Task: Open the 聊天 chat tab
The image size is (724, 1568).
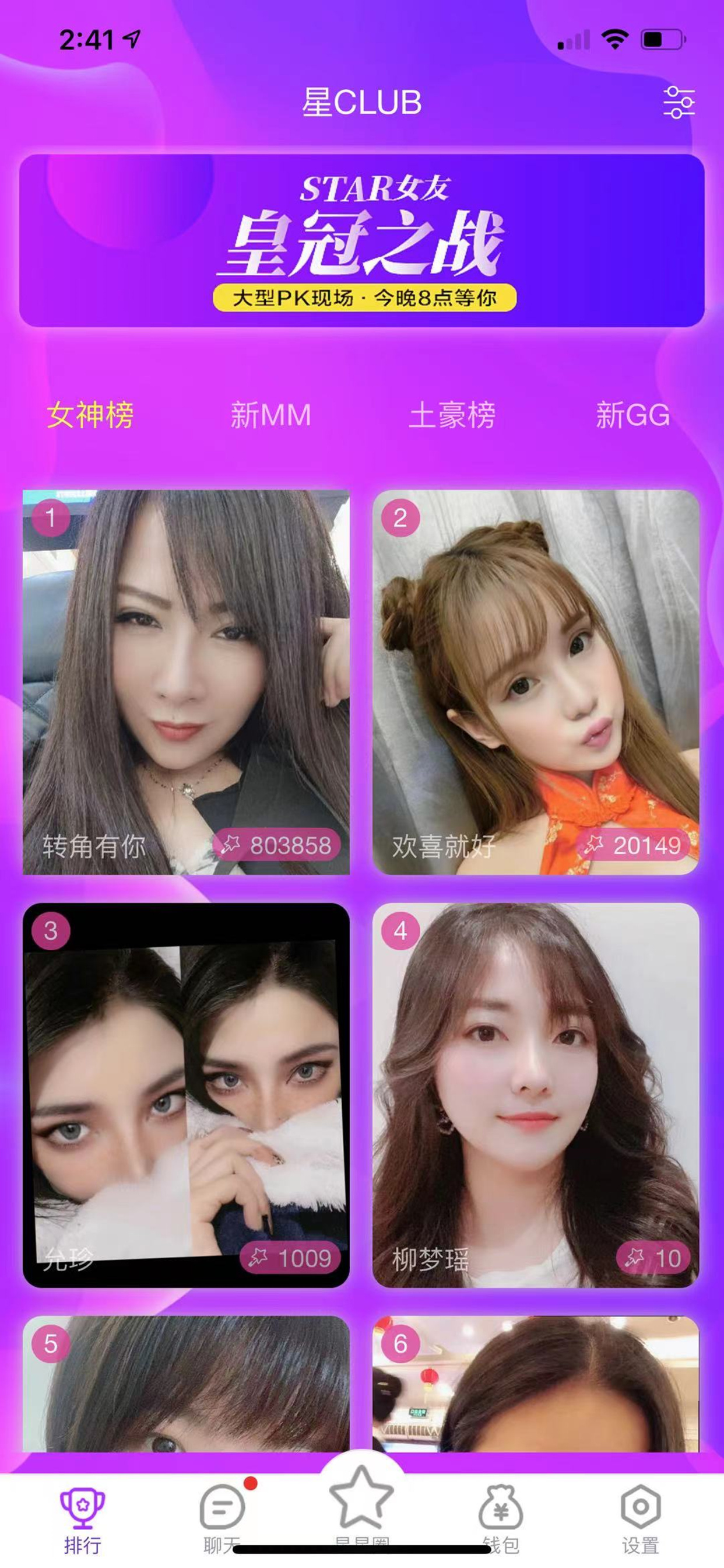Action: click(x=222, y=1515)
